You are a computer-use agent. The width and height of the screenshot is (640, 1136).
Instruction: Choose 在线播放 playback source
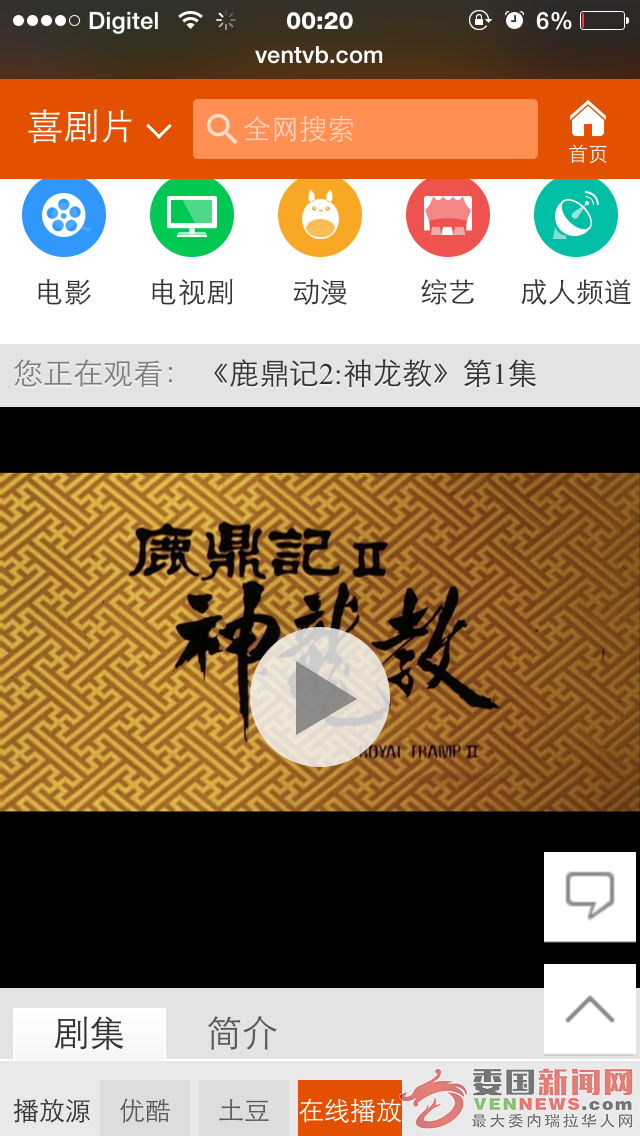(x=350, y=1109)
